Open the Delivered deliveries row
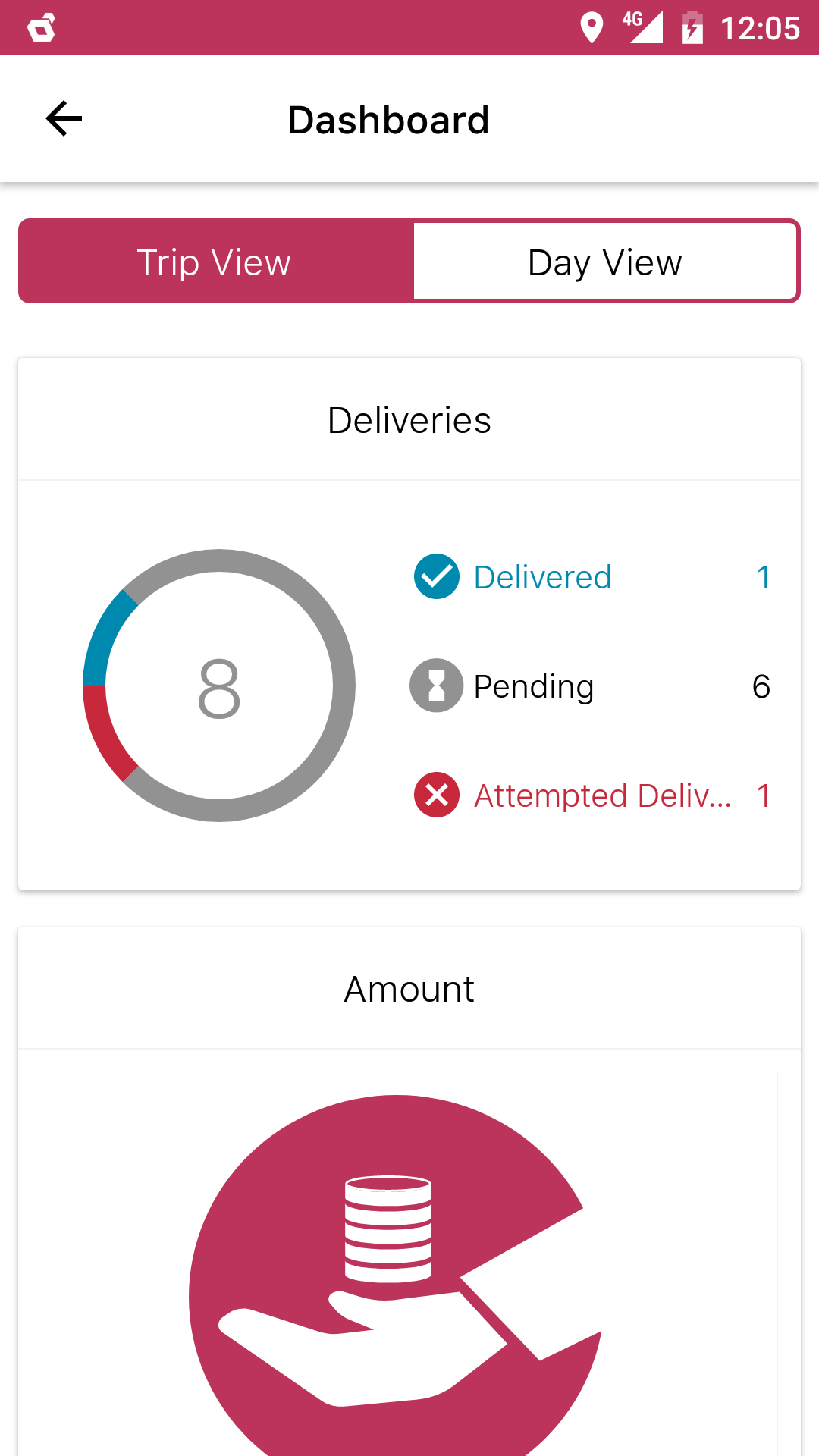This screenshot has width=819, height=1456. (591, 577)
